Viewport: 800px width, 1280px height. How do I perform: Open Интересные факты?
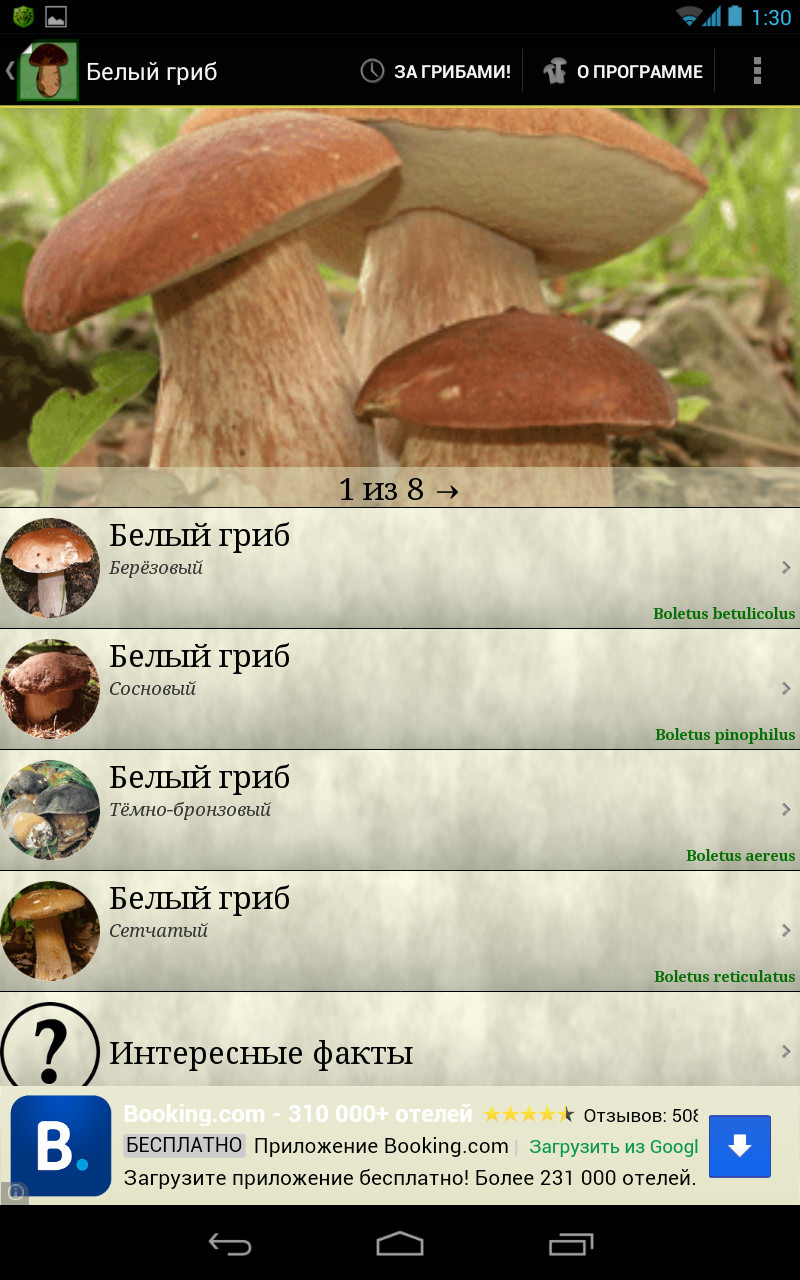[400, 1050]
